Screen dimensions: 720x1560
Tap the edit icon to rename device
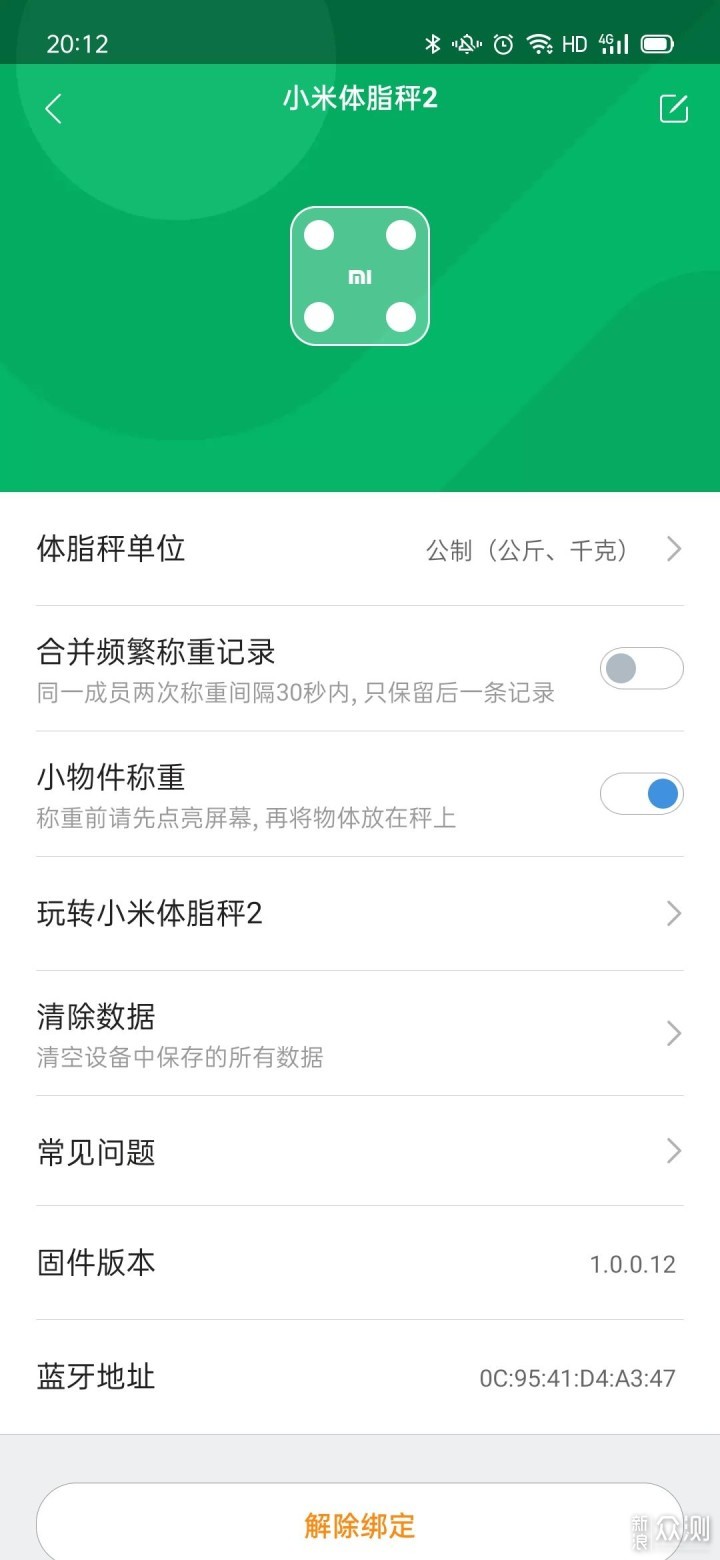674,108
